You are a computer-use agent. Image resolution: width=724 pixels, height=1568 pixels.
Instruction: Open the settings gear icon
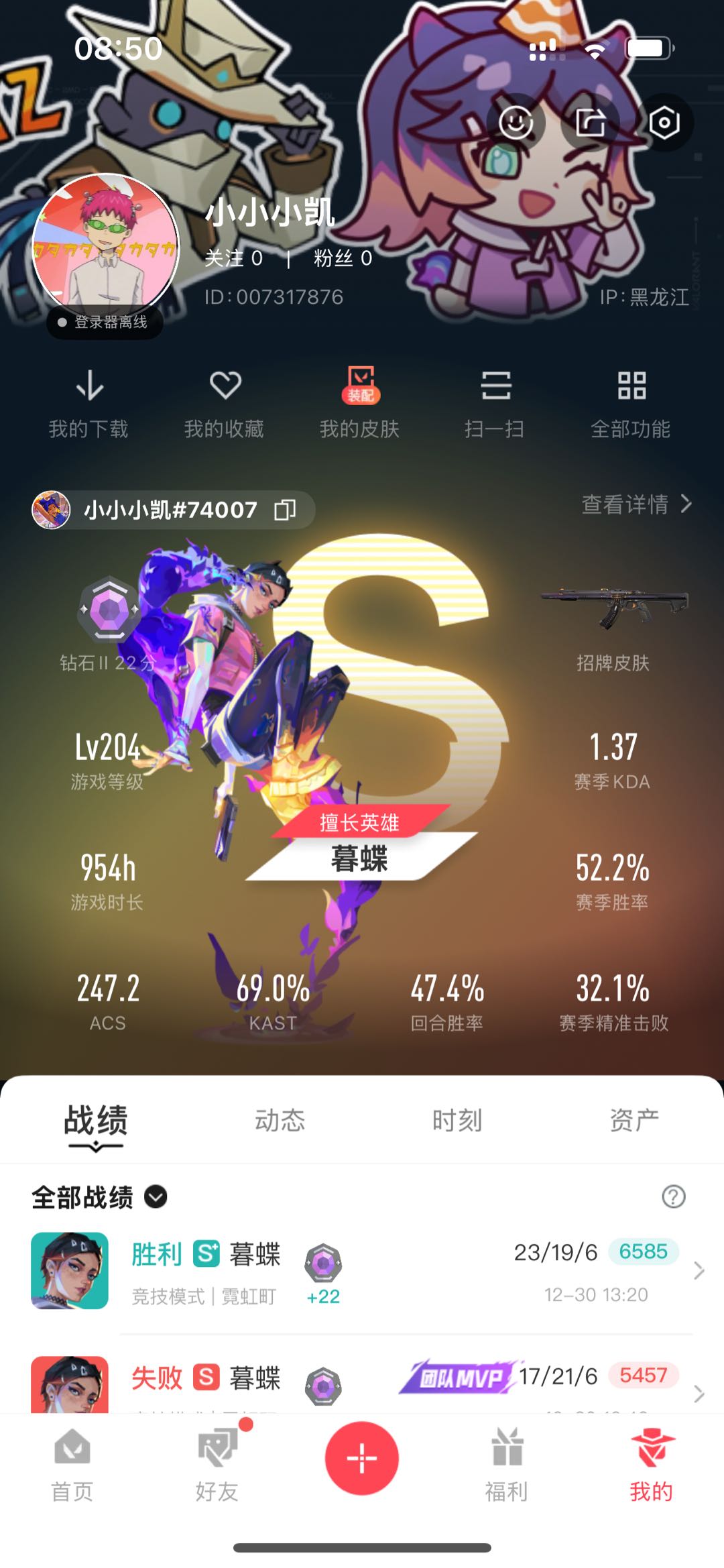[x=664, y=123]
